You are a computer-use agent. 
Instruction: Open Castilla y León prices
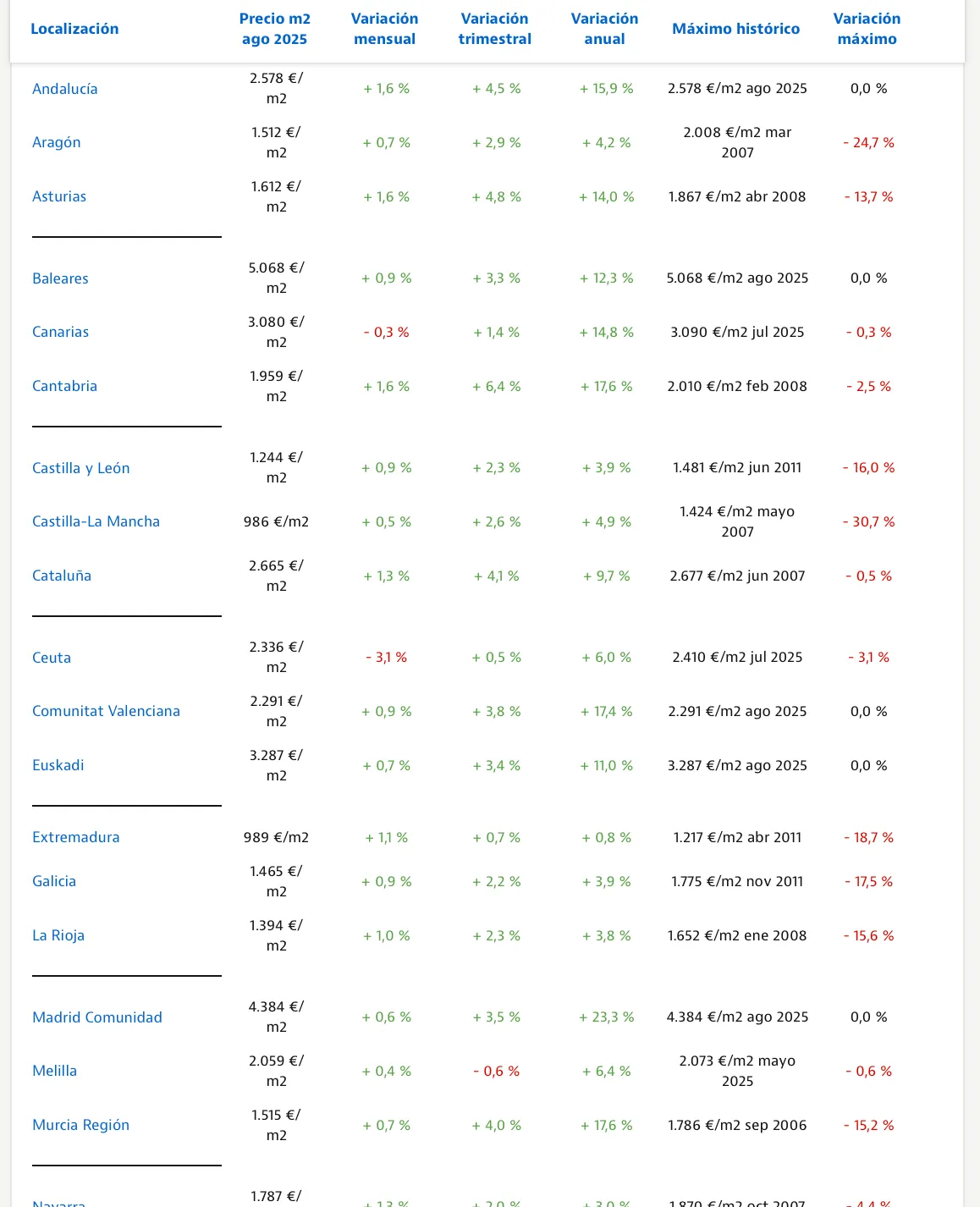pos(81,468)
